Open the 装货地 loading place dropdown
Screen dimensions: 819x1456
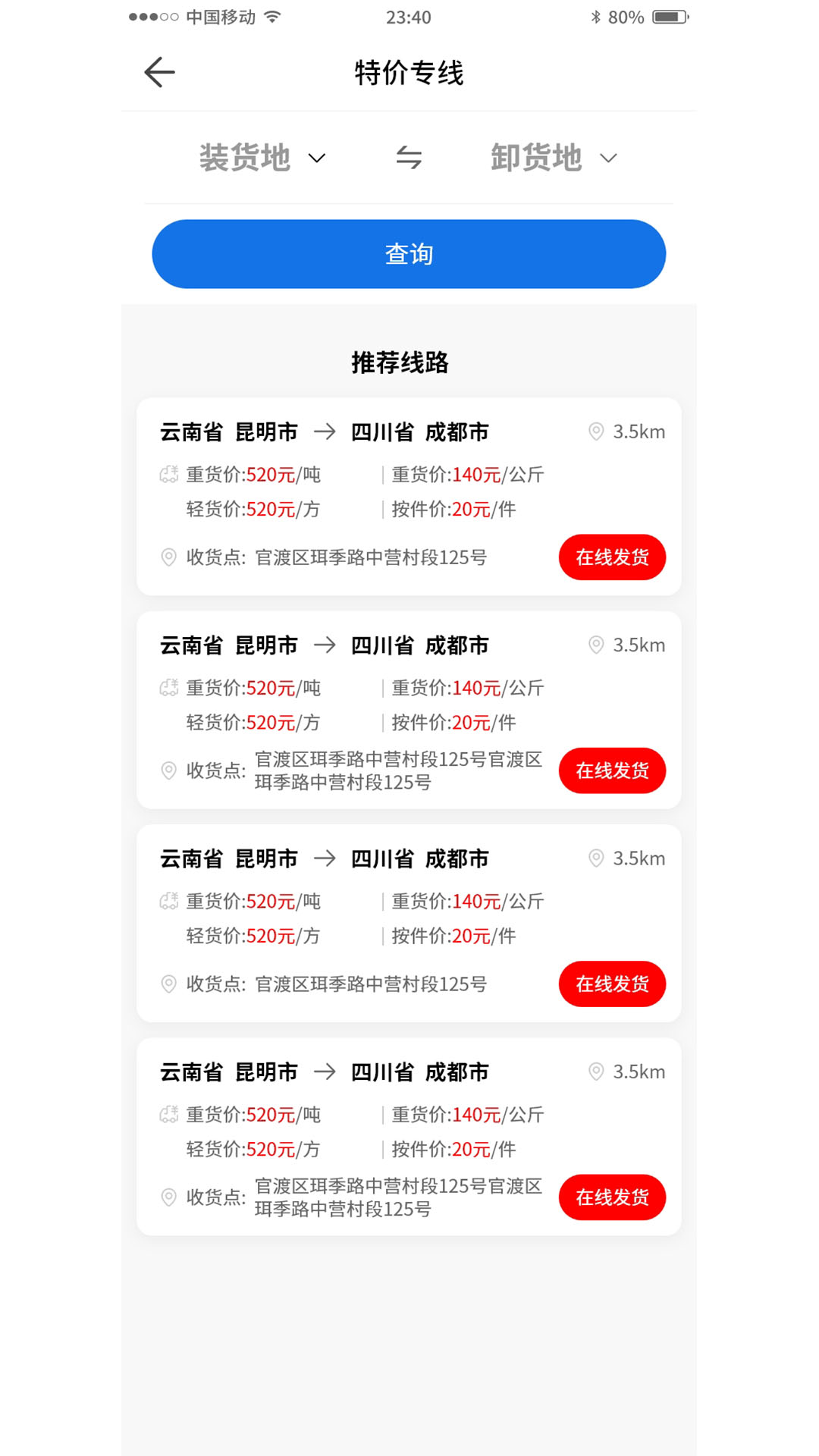pyautogui.click(x=262, y=158)
